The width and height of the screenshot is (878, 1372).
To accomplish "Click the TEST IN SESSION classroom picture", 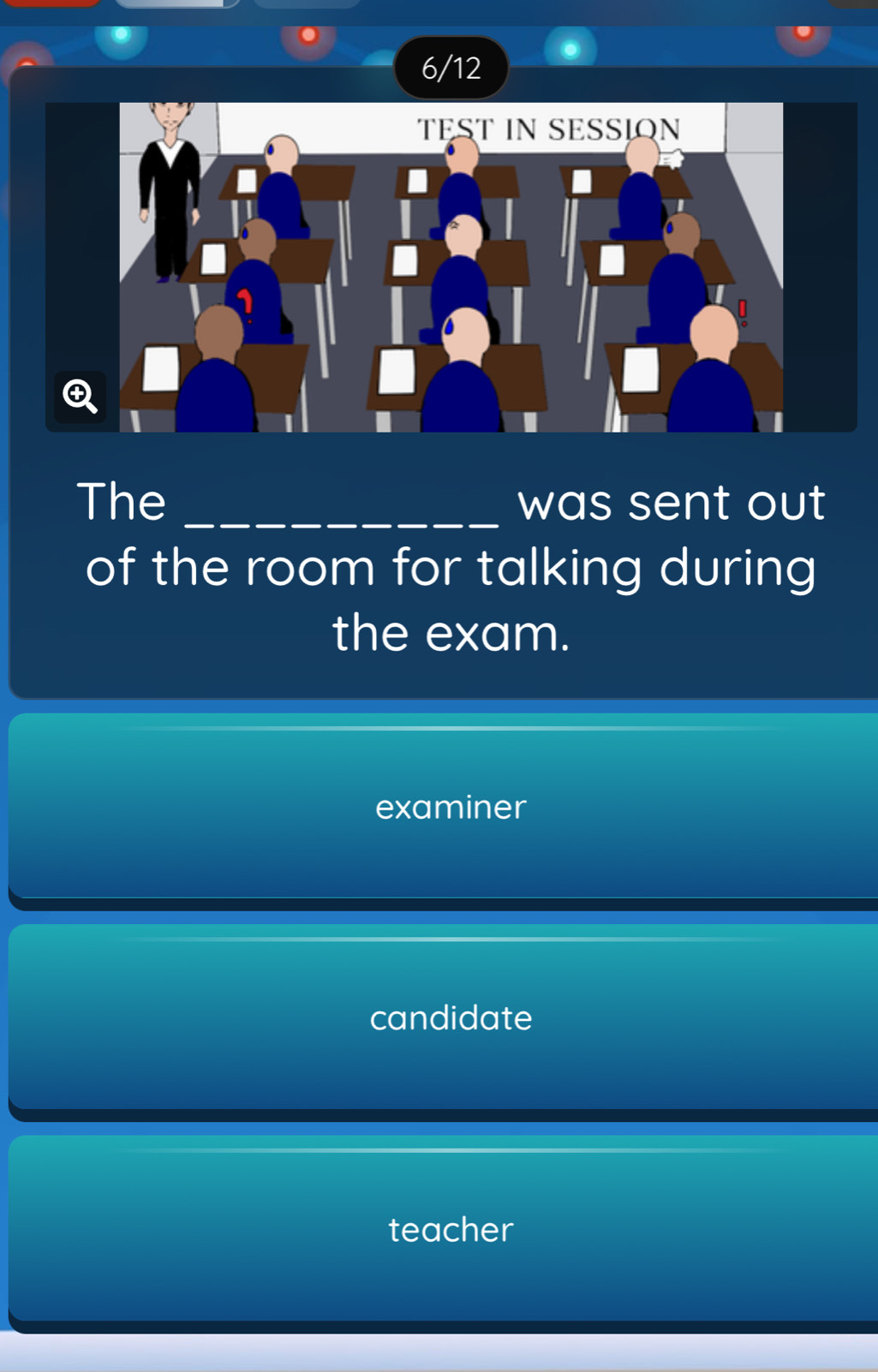I will tap(454, 265).
